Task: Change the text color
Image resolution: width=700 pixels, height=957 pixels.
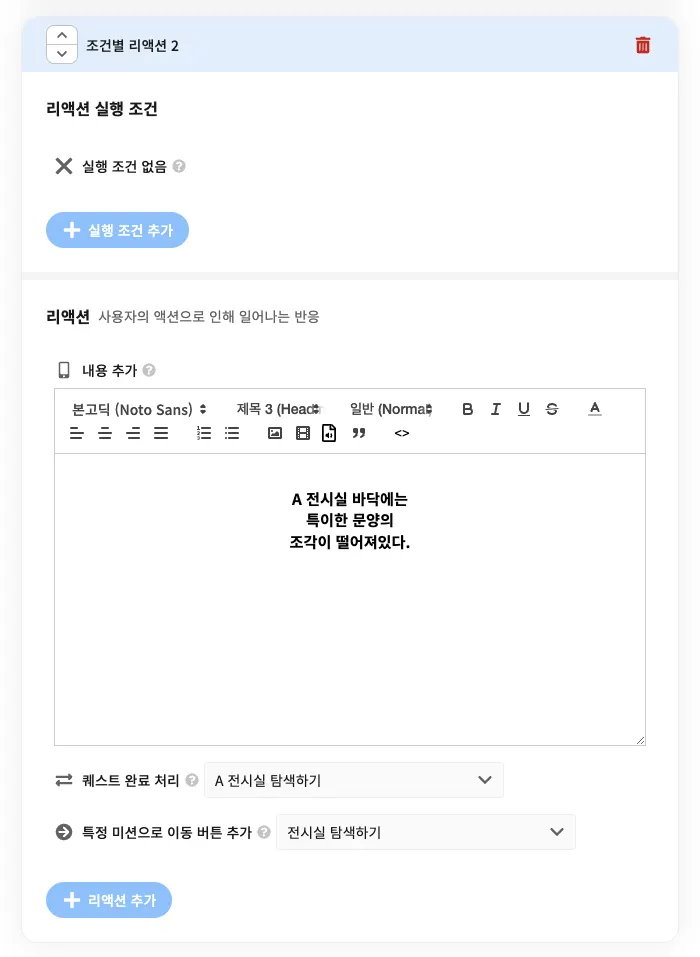Action: coord(595,409)
